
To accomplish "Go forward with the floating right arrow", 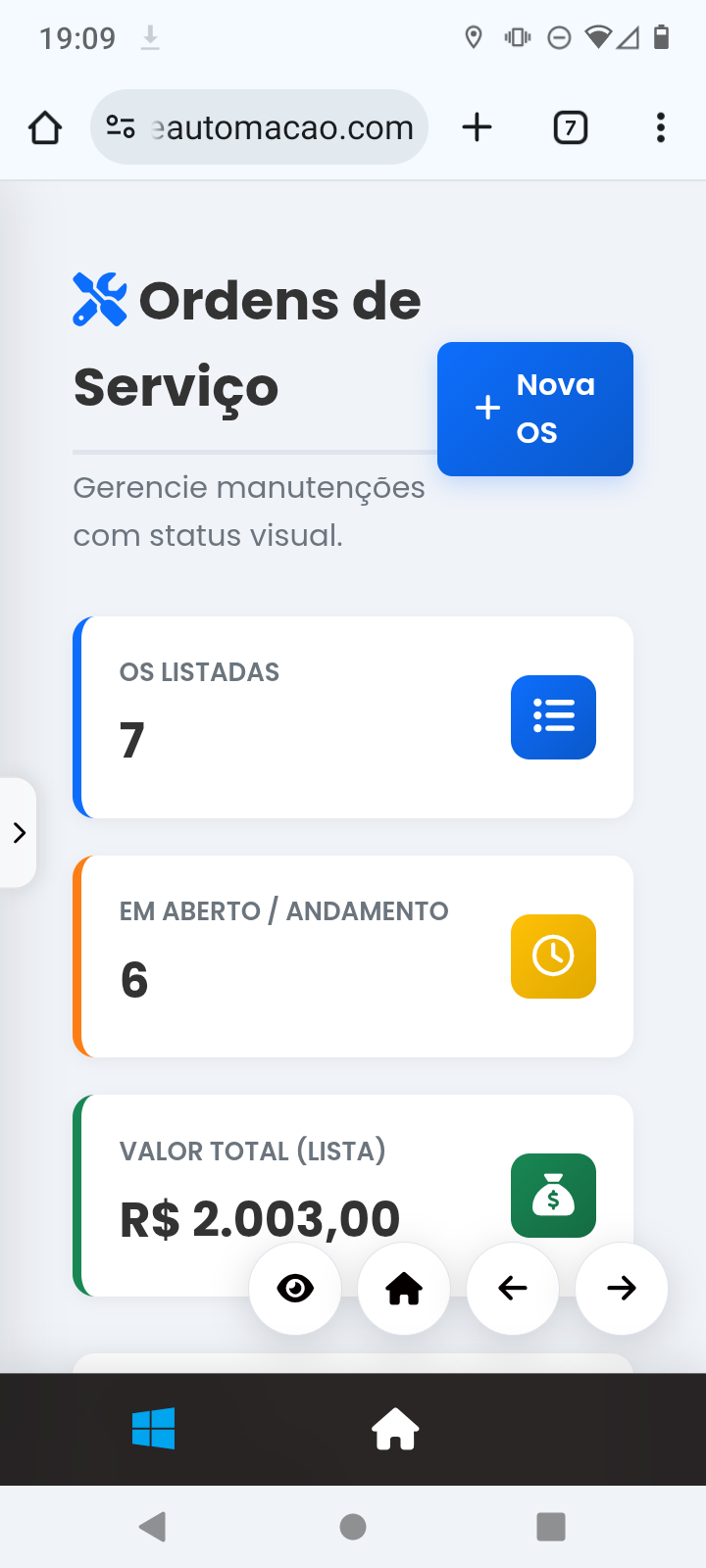I will tap(622, 1288).
